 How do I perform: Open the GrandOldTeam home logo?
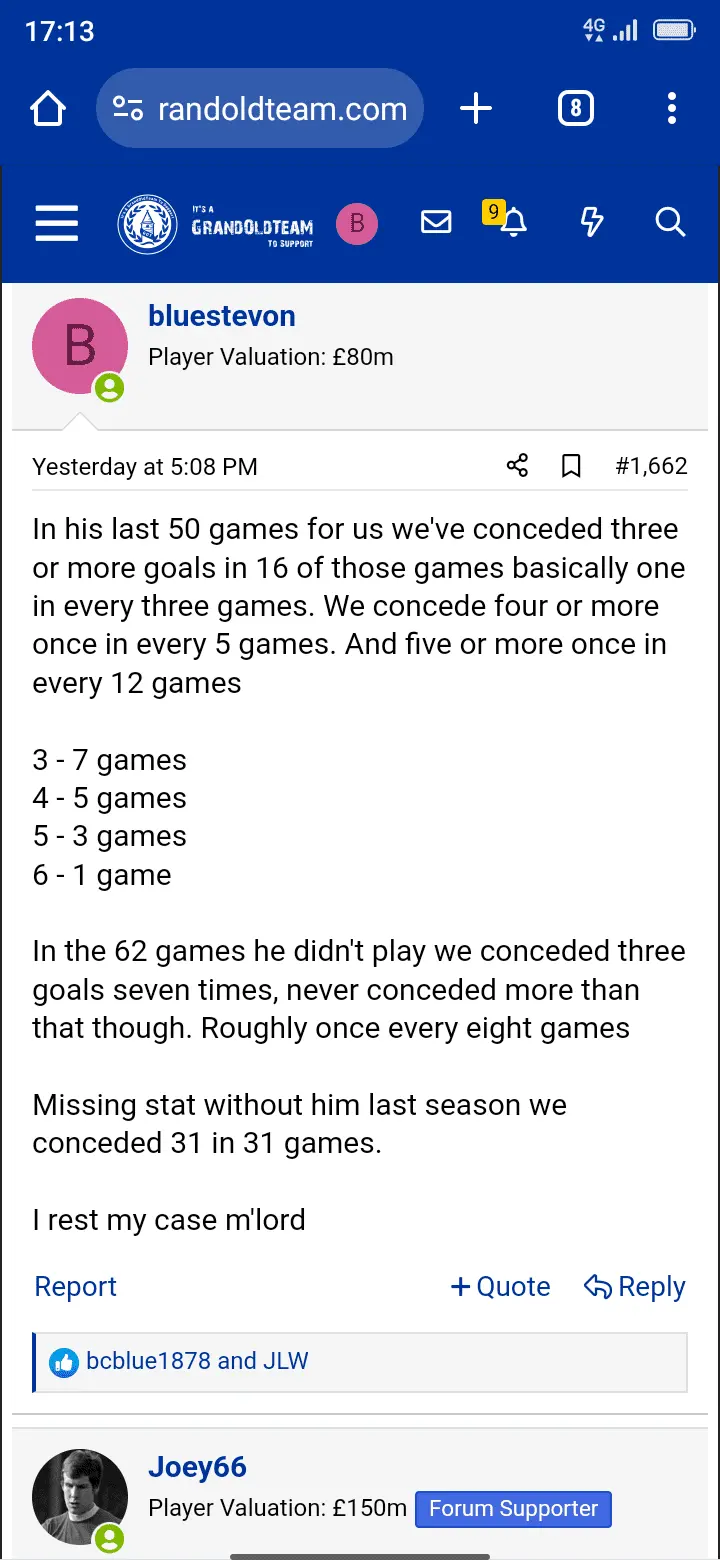pyautogui.click(x=215, y=224)
